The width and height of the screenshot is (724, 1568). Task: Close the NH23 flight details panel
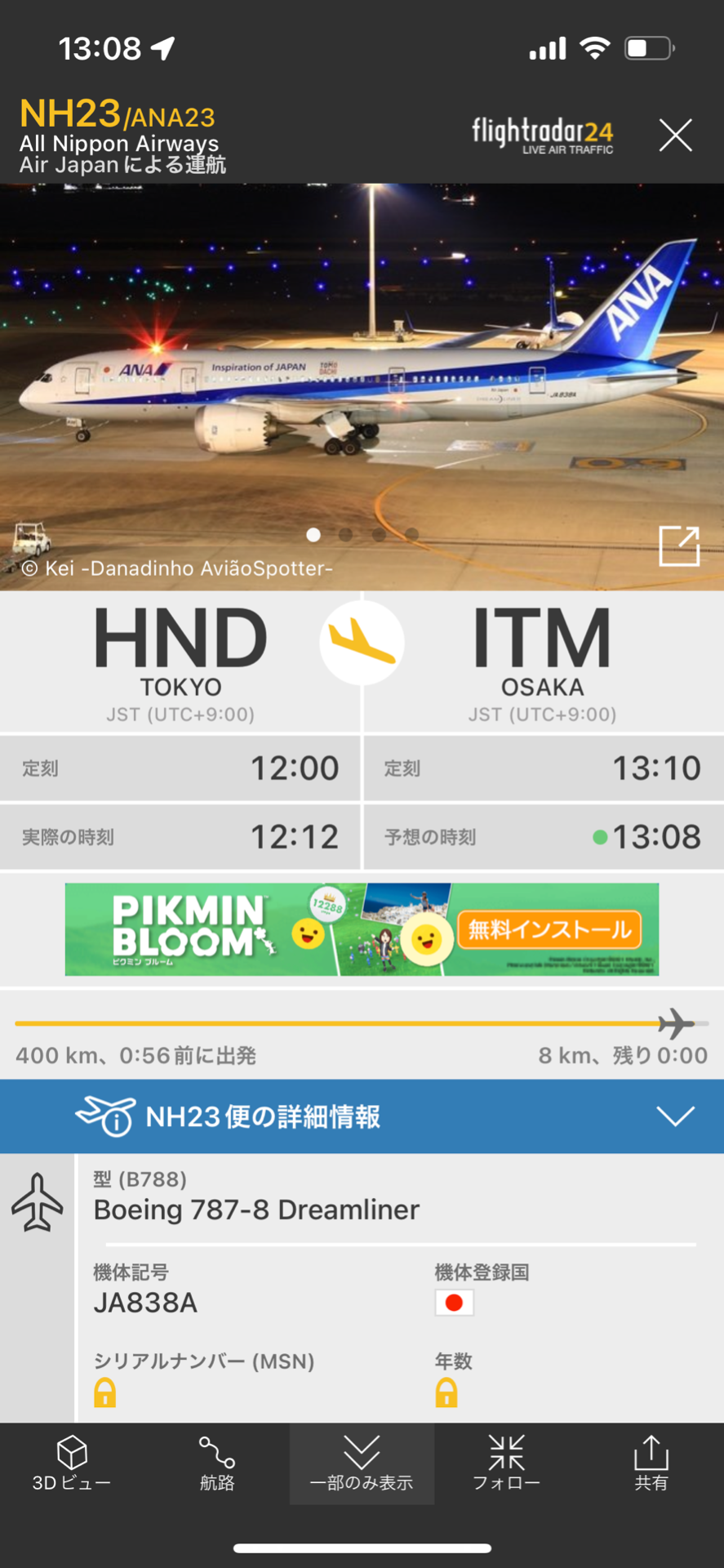pyautogui.click(x=675, y=135)
